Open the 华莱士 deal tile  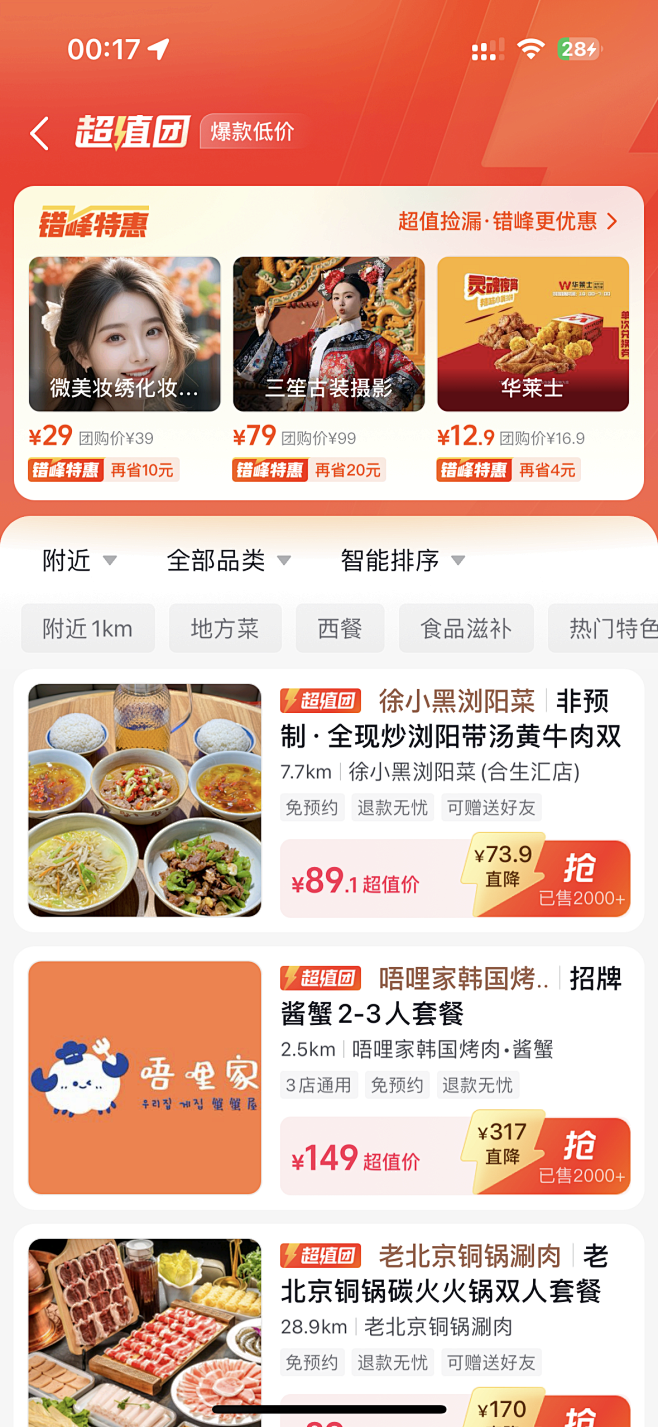pyautogui.click(x=533, y=334)
